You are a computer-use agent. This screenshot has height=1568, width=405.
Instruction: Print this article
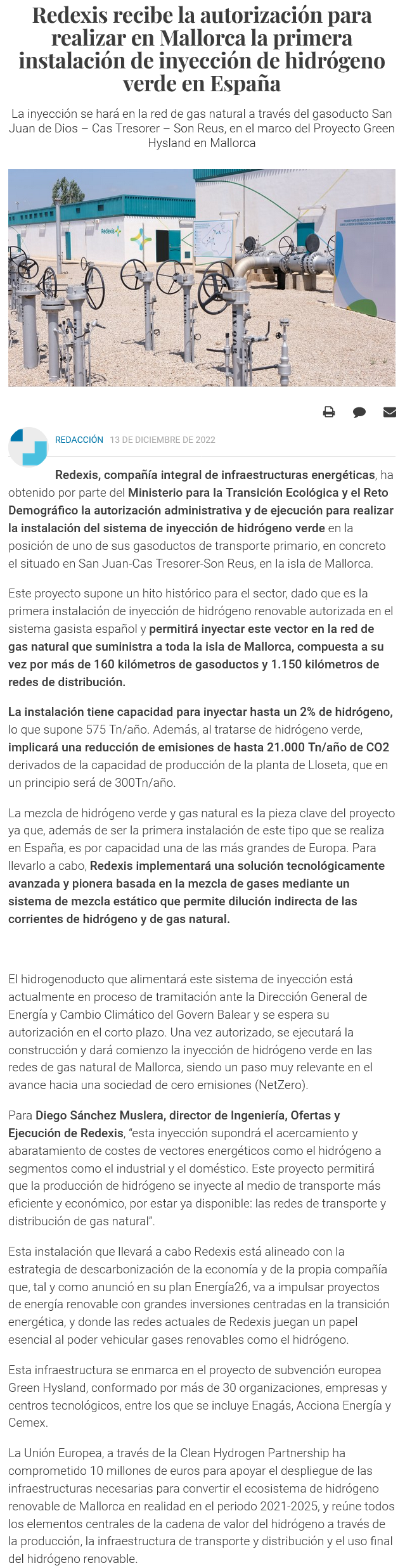pyautogui.click(x=329, y=412)
